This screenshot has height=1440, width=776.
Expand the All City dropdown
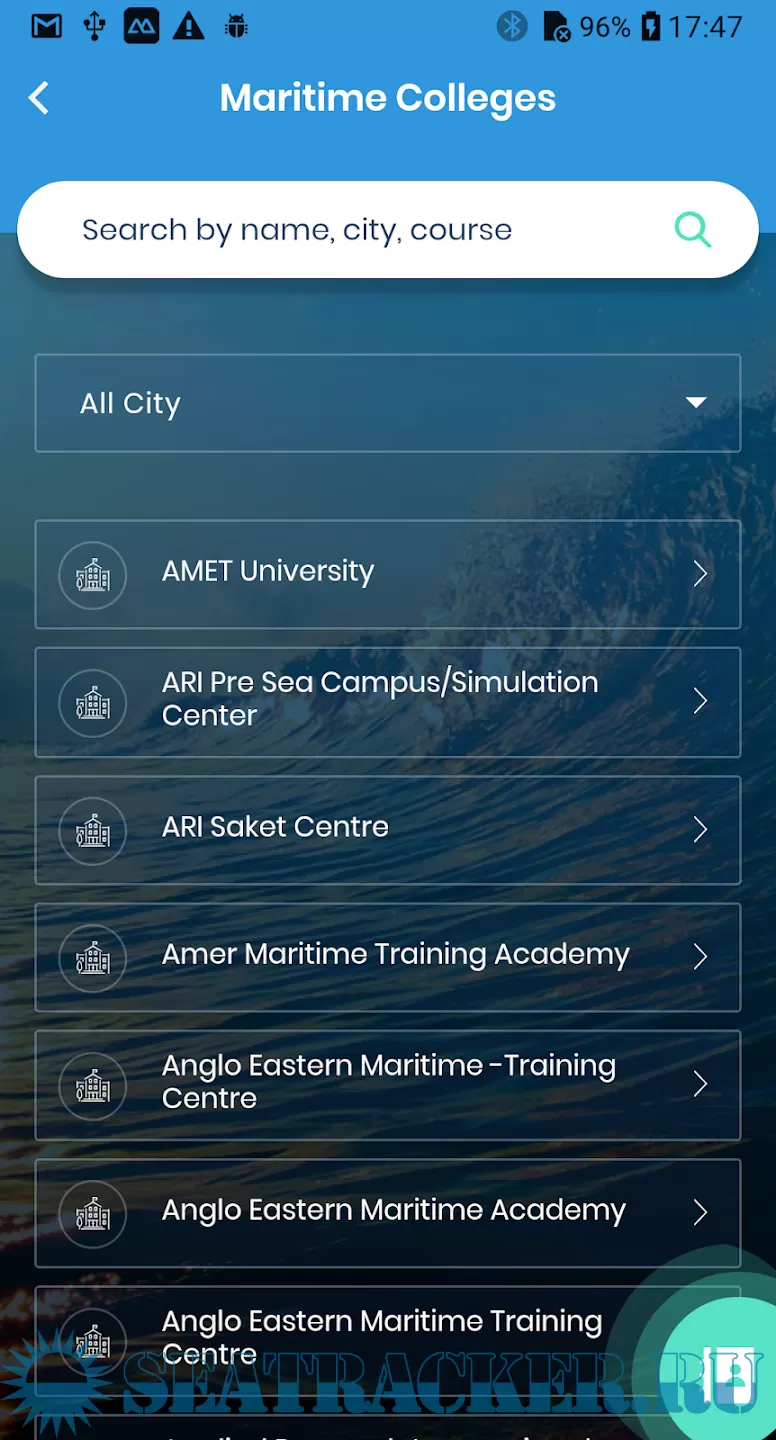pyautogui.click(x=388, y=403)
